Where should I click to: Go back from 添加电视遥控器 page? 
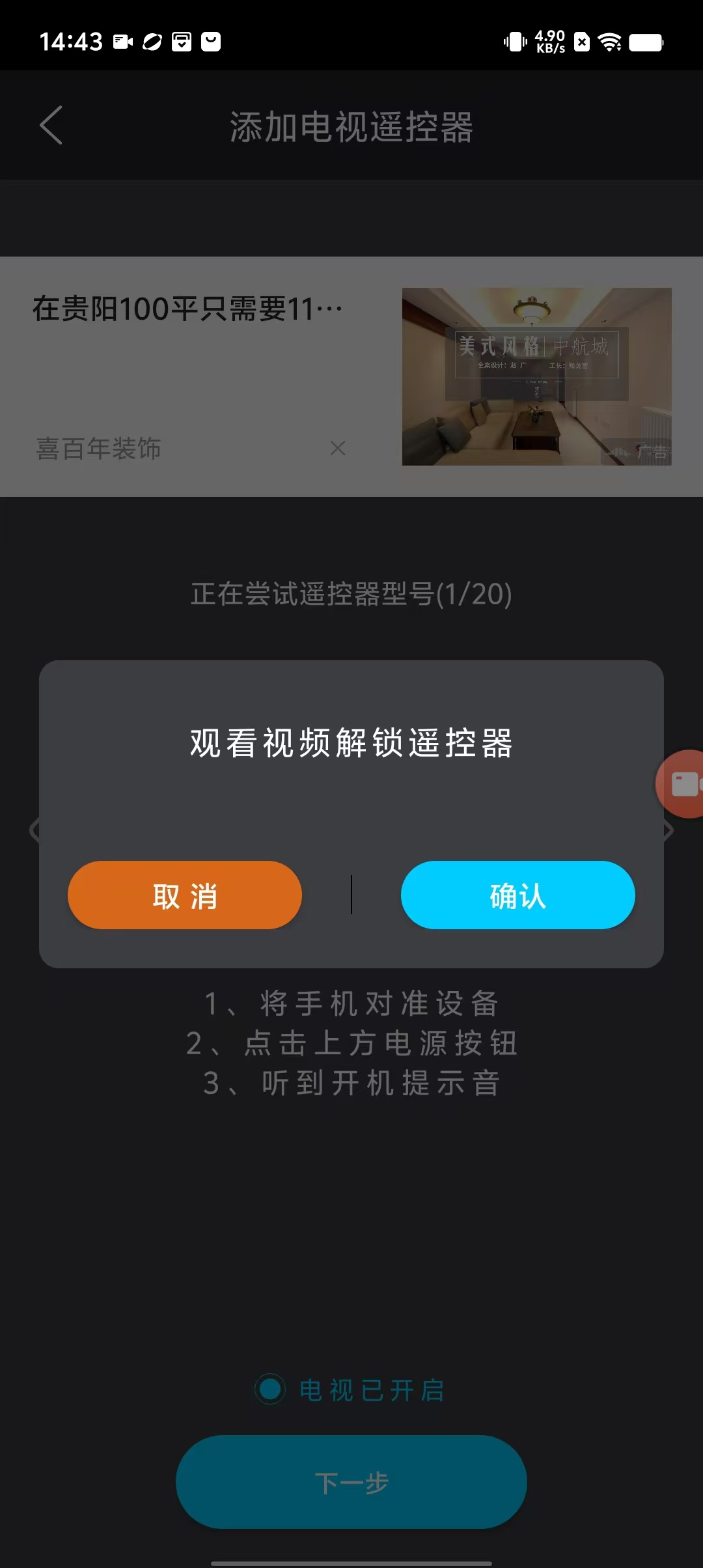click(x=51, y=125)
